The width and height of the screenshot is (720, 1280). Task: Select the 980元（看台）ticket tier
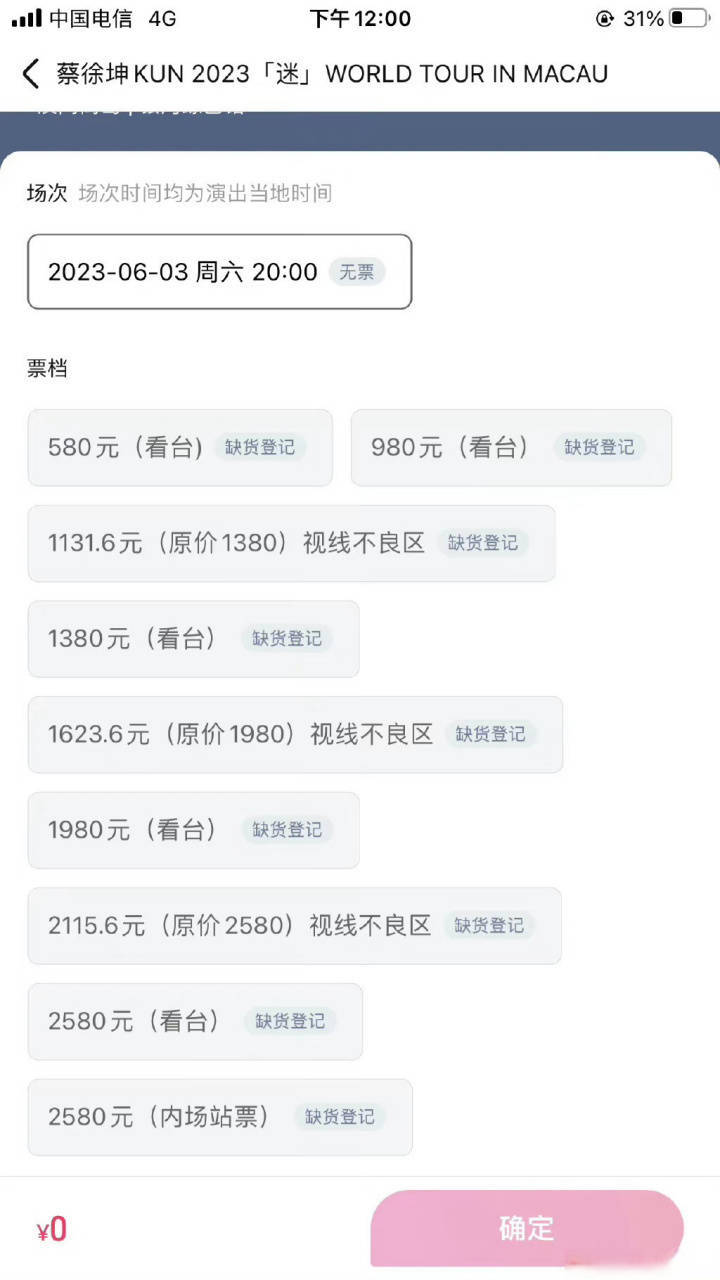pos(510,448)
